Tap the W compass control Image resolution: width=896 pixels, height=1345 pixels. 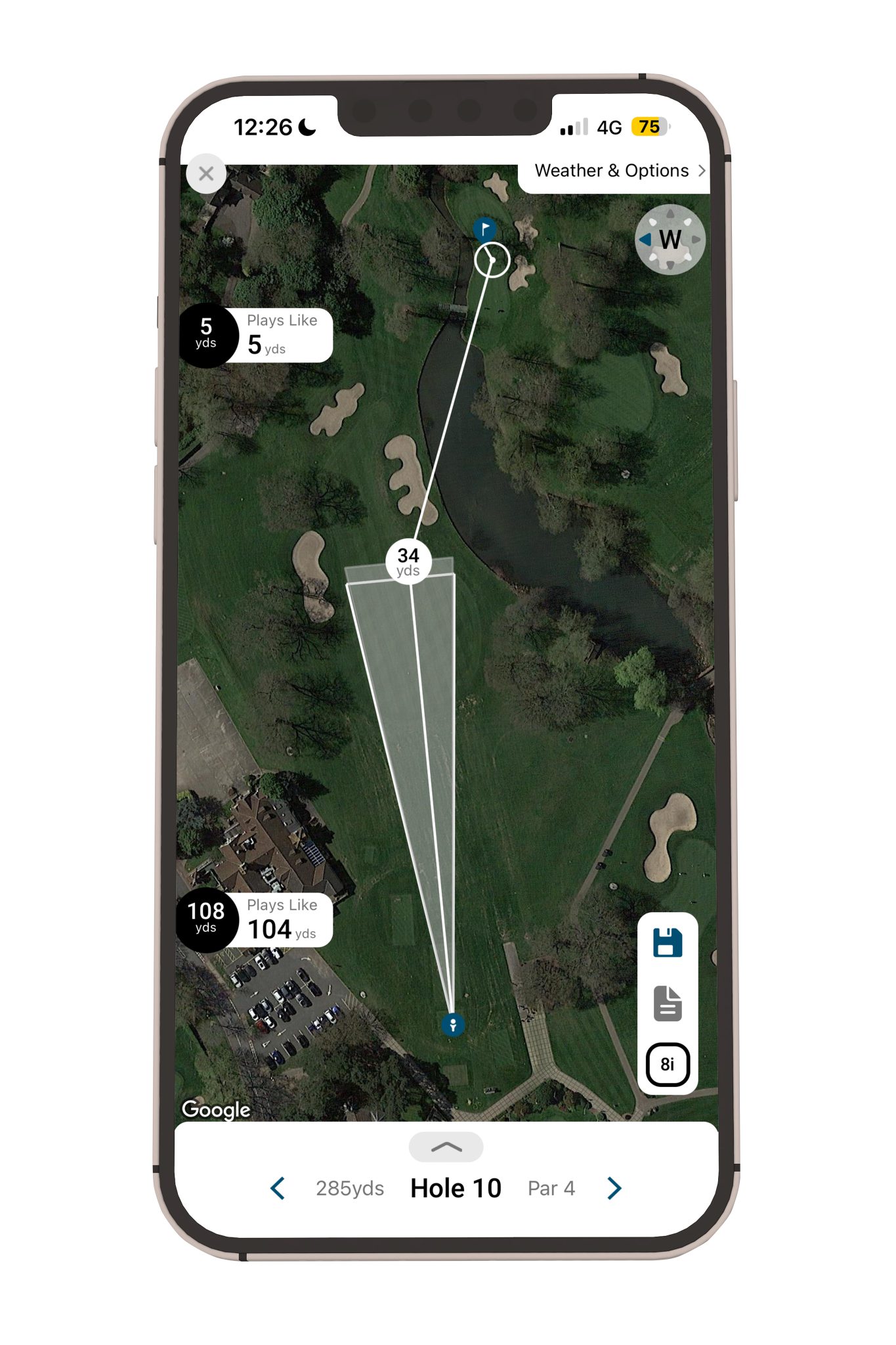670,240
